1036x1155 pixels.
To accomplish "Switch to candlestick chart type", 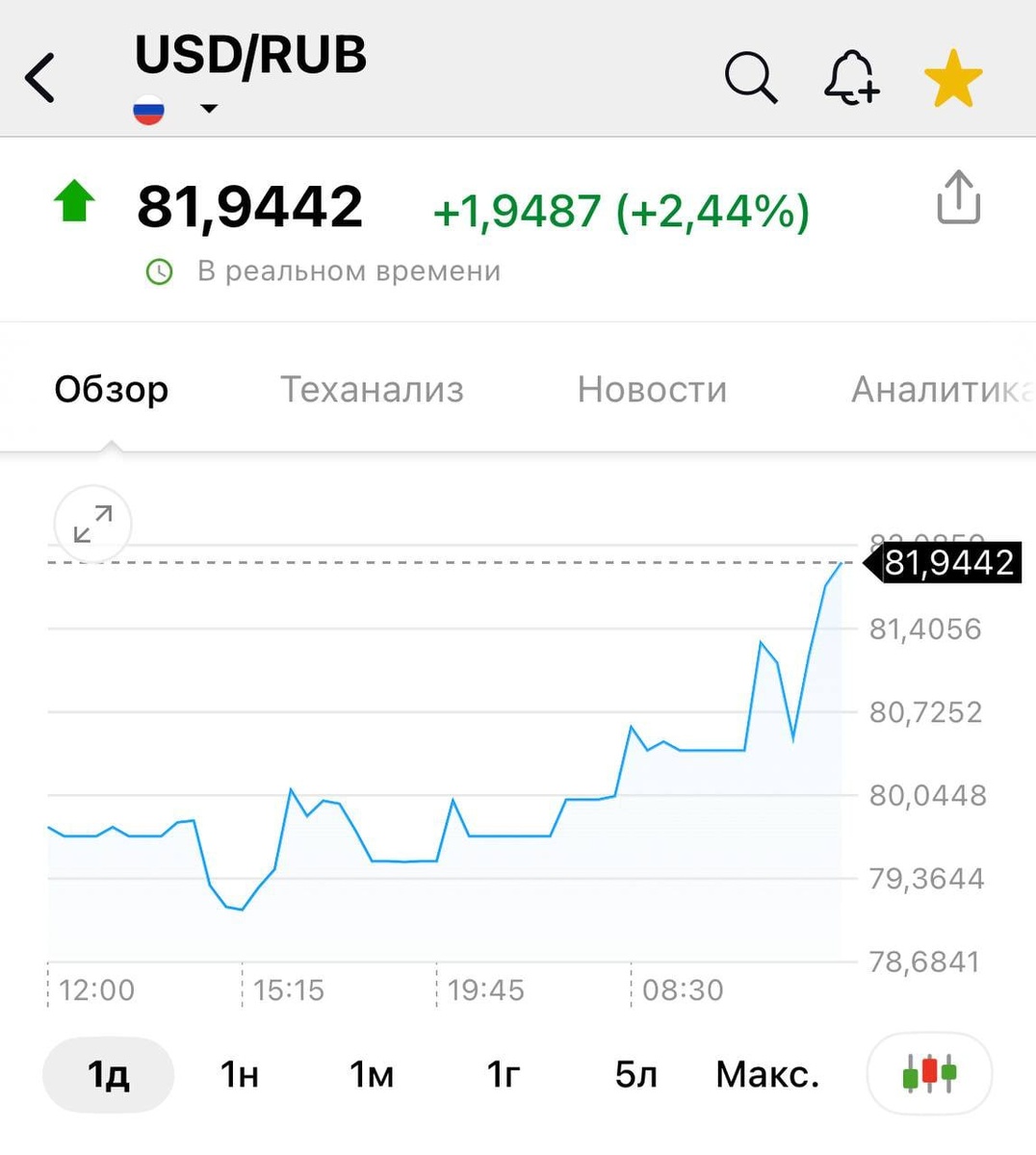I will tap(929, 1073).
